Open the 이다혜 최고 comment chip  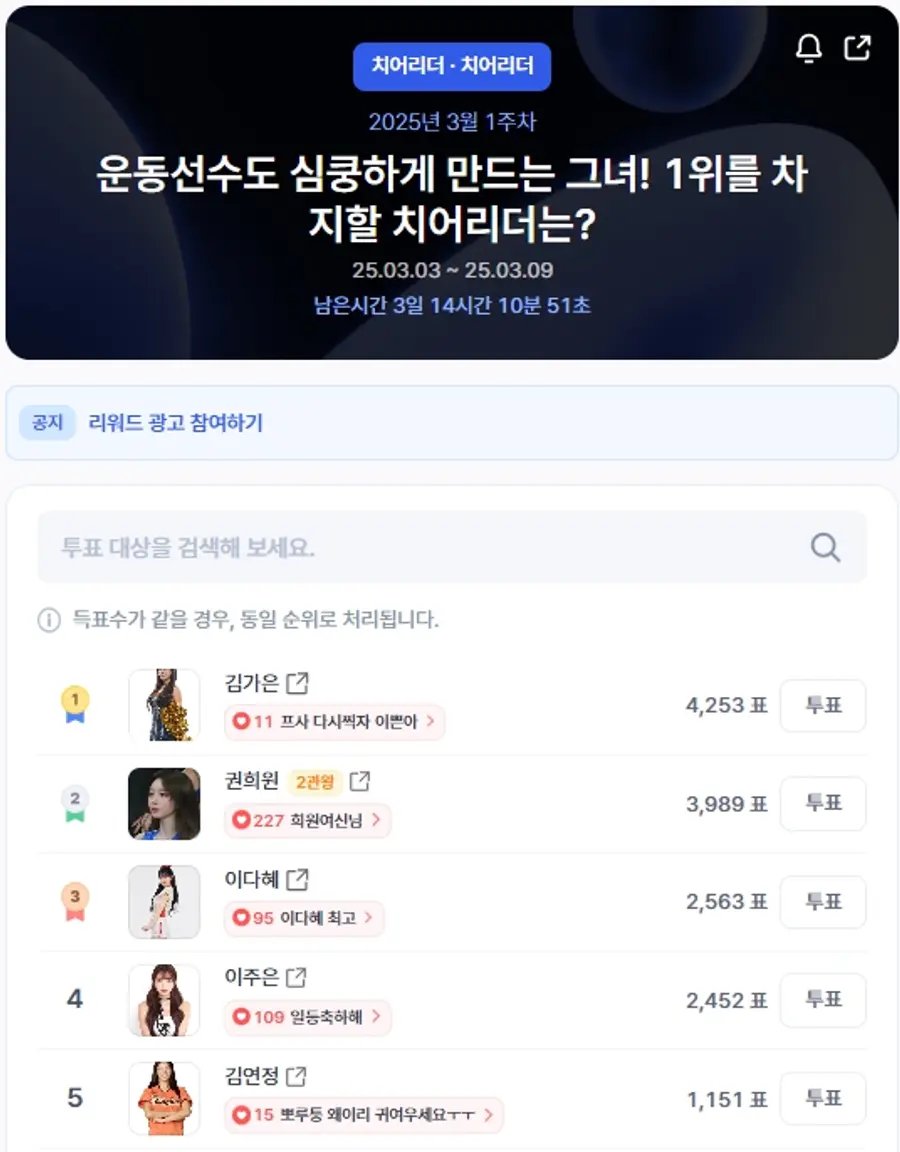(304, 917)
